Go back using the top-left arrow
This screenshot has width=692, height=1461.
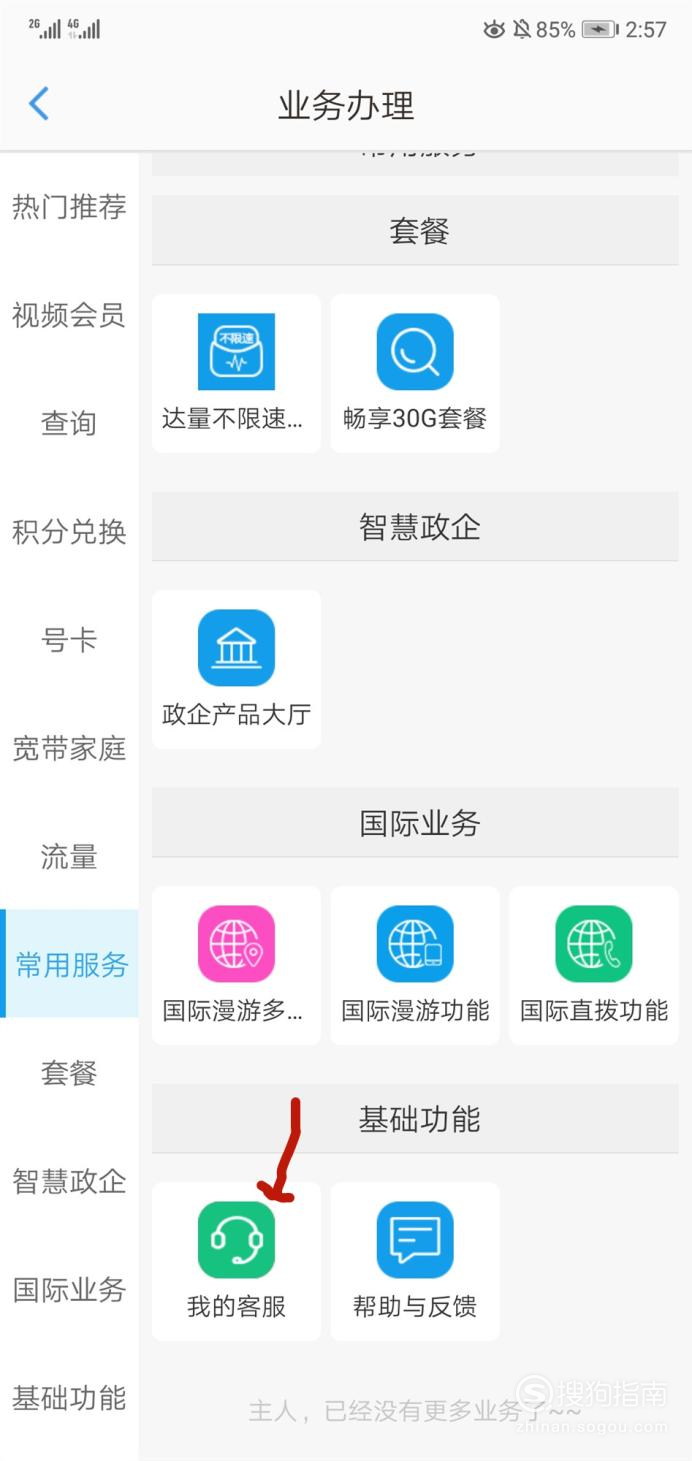(x=39, y=104)
